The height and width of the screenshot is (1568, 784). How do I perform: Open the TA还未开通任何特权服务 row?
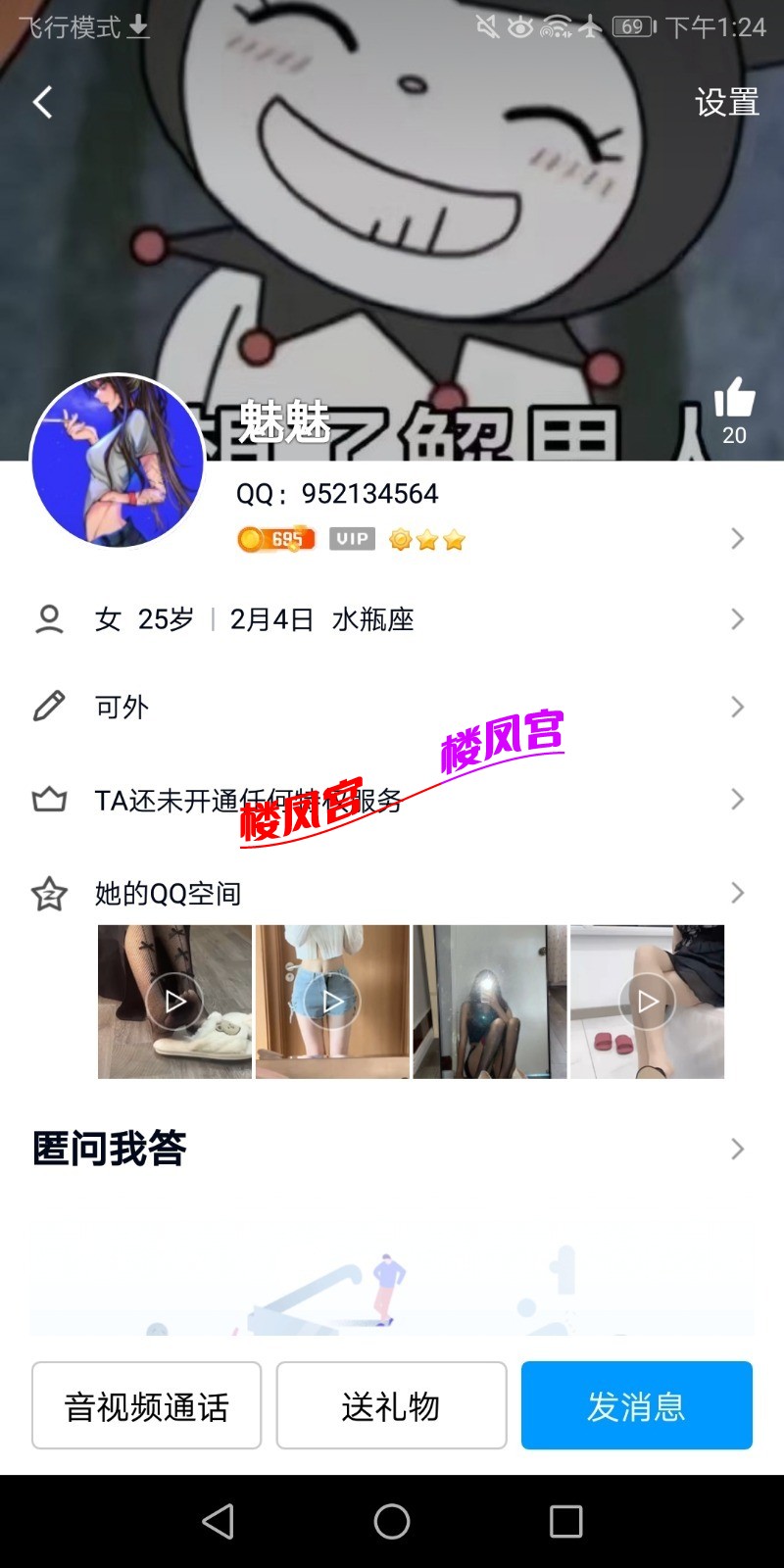point(392,800)
